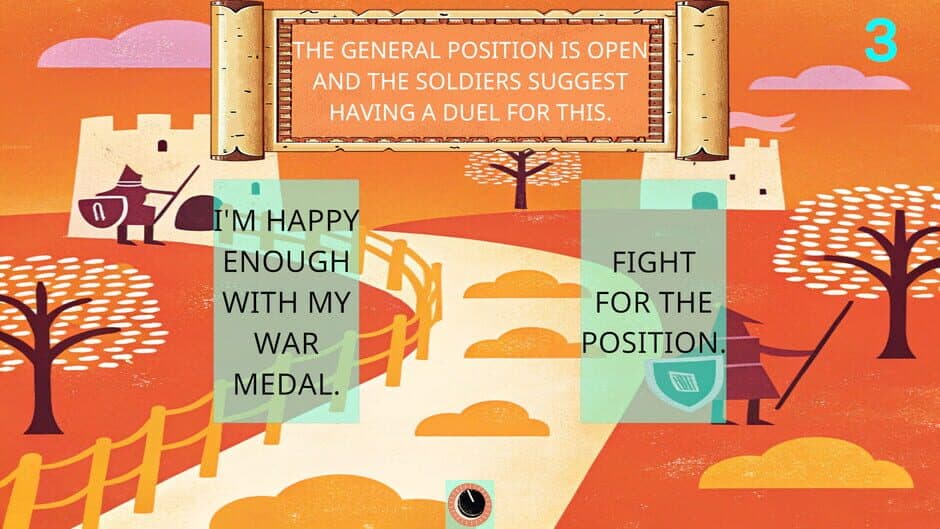The image size is (940, 529).
Task: Choose "I'm happy enough with my war medal"
Action: [286, 300]
